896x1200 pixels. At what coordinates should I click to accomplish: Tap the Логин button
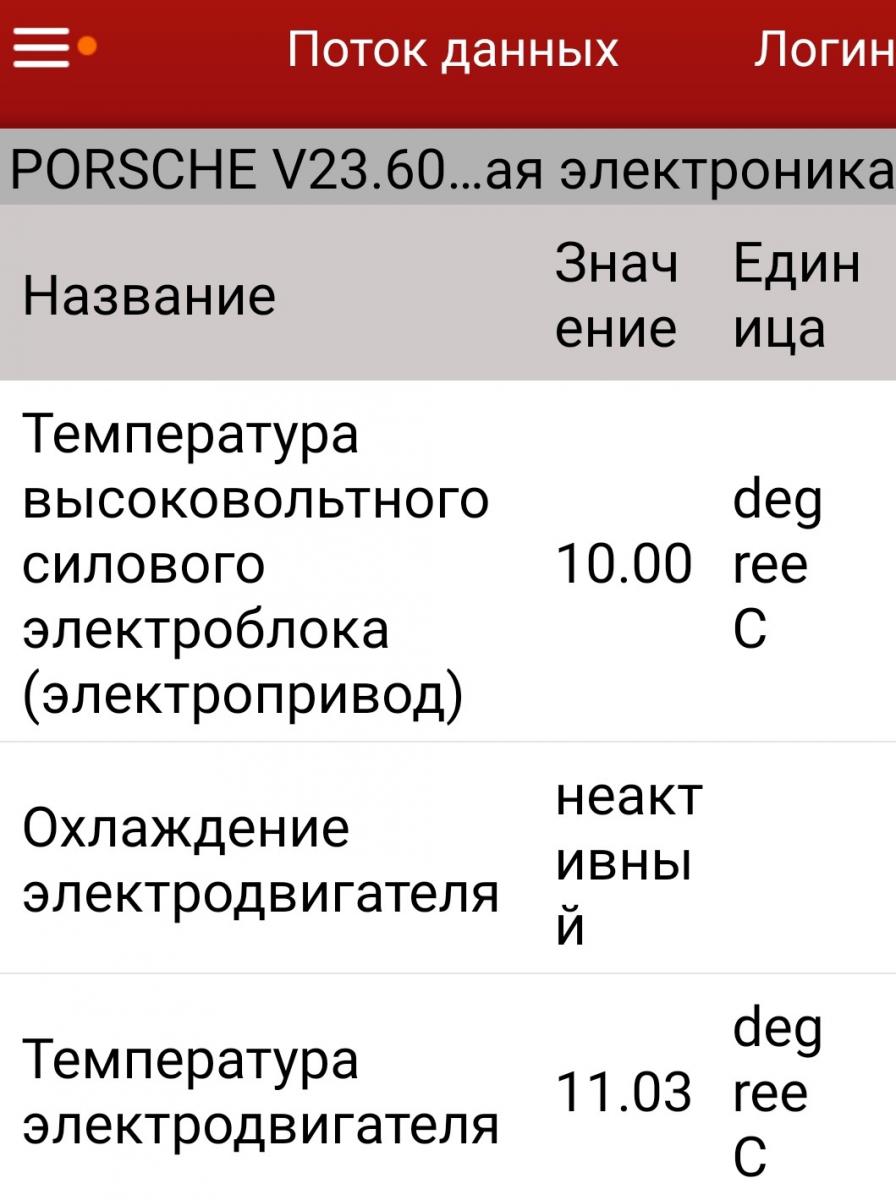(824, 50)
